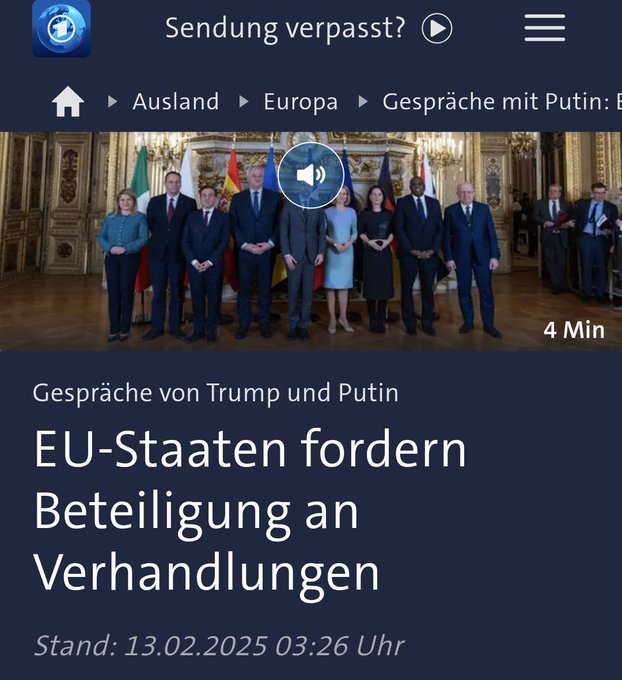622x680 pixels.
Task: Open the hamburger menu
Action: tap(545, 28)
